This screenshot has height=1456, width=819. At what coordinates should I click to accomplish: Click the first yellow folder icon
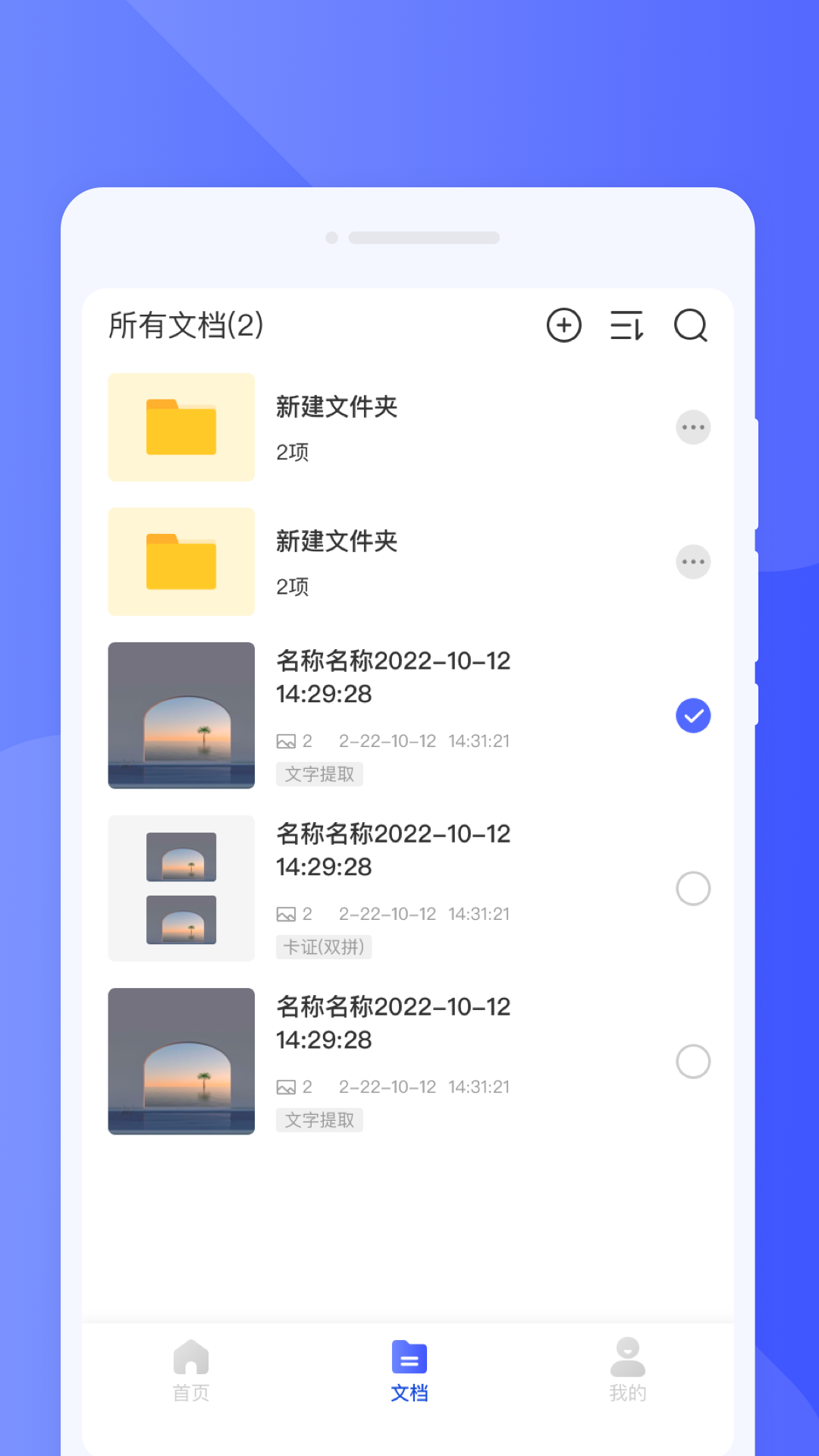[180, 427]
